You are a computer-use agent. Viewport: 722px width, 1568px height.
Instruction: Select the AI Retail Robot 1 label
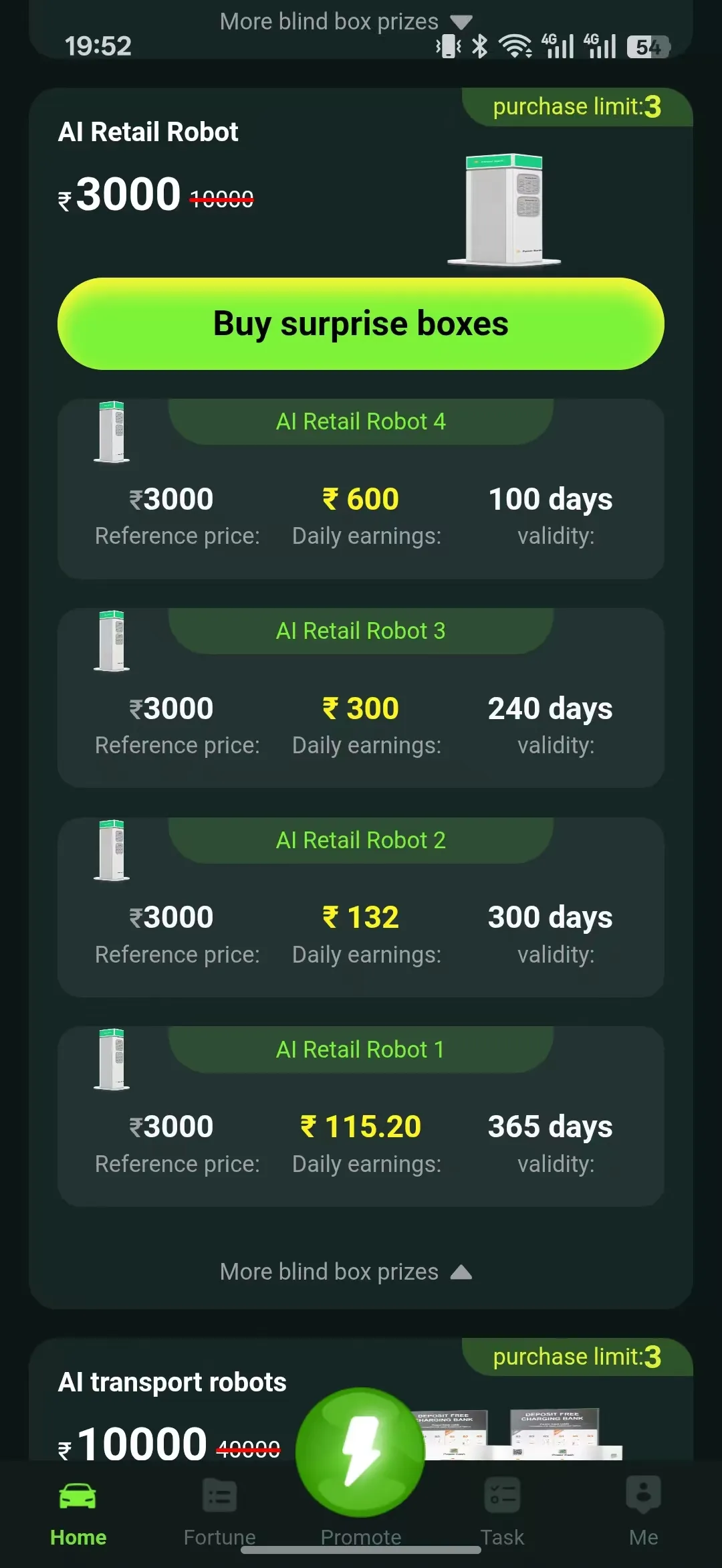361,1049
